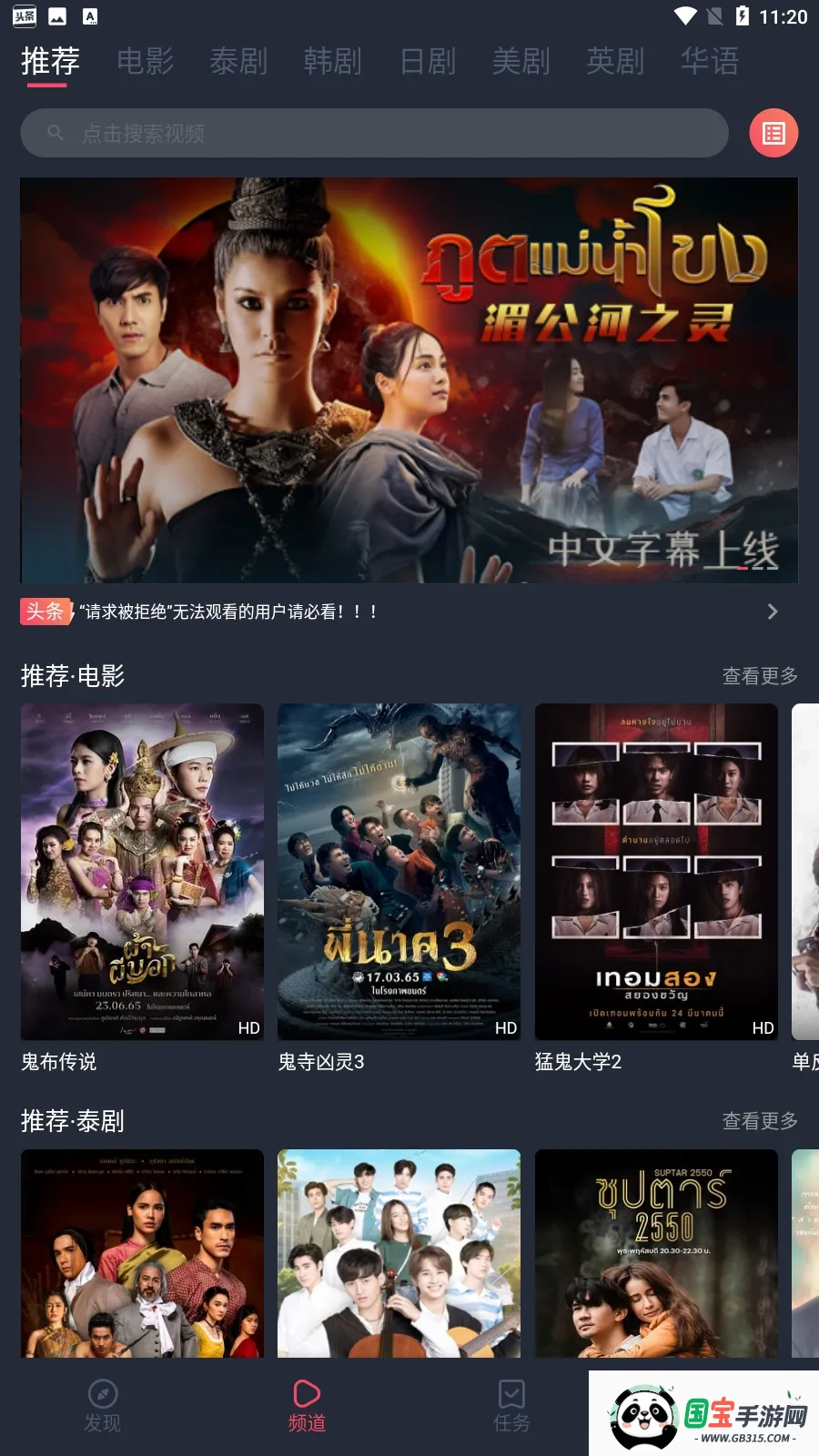Open the pink ranking list icon
This screenshot has width=819, height=1456.
pos(773,132)
